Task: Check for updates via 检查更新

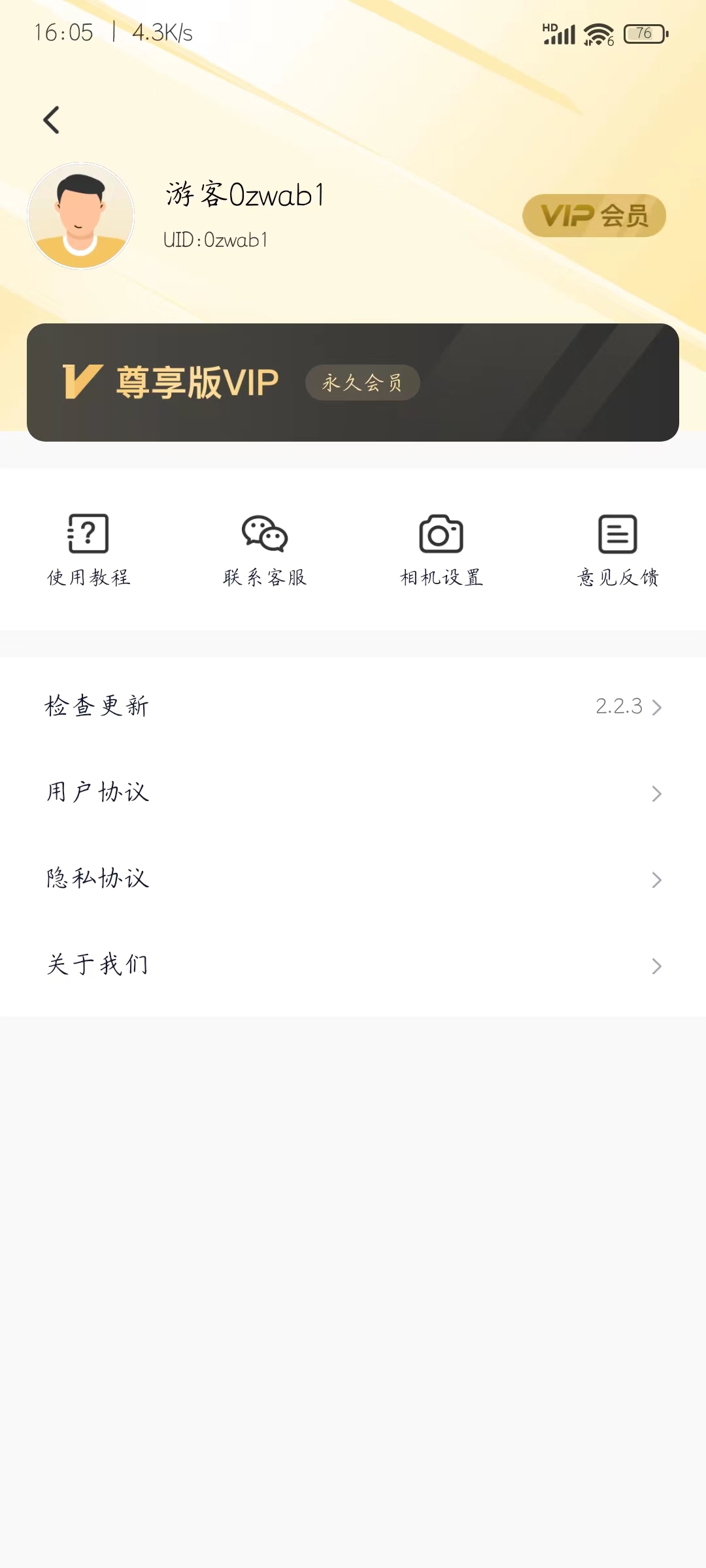Action: (x=353, y=706)
